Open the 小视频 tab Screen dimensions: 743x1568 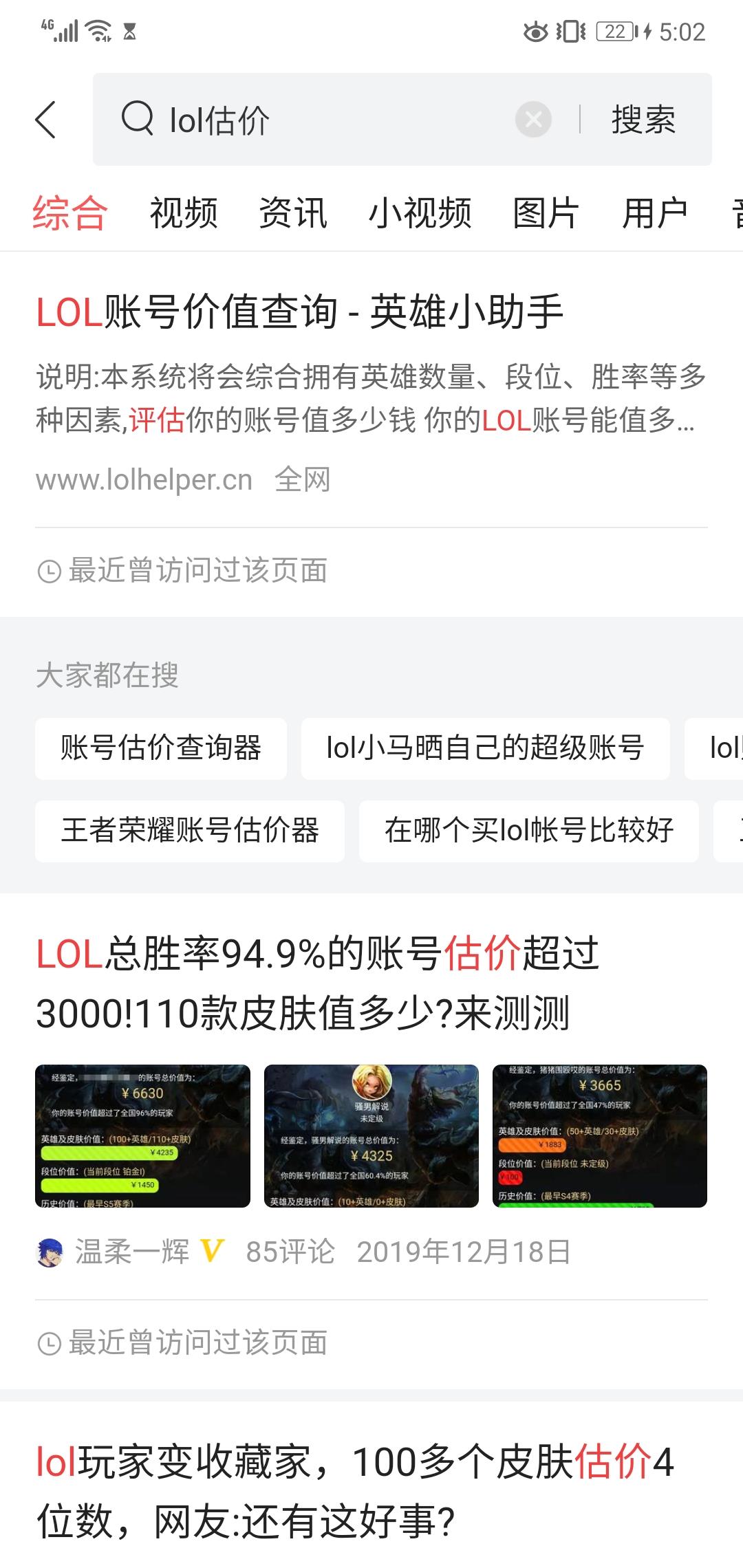click(x=420, y=213)
